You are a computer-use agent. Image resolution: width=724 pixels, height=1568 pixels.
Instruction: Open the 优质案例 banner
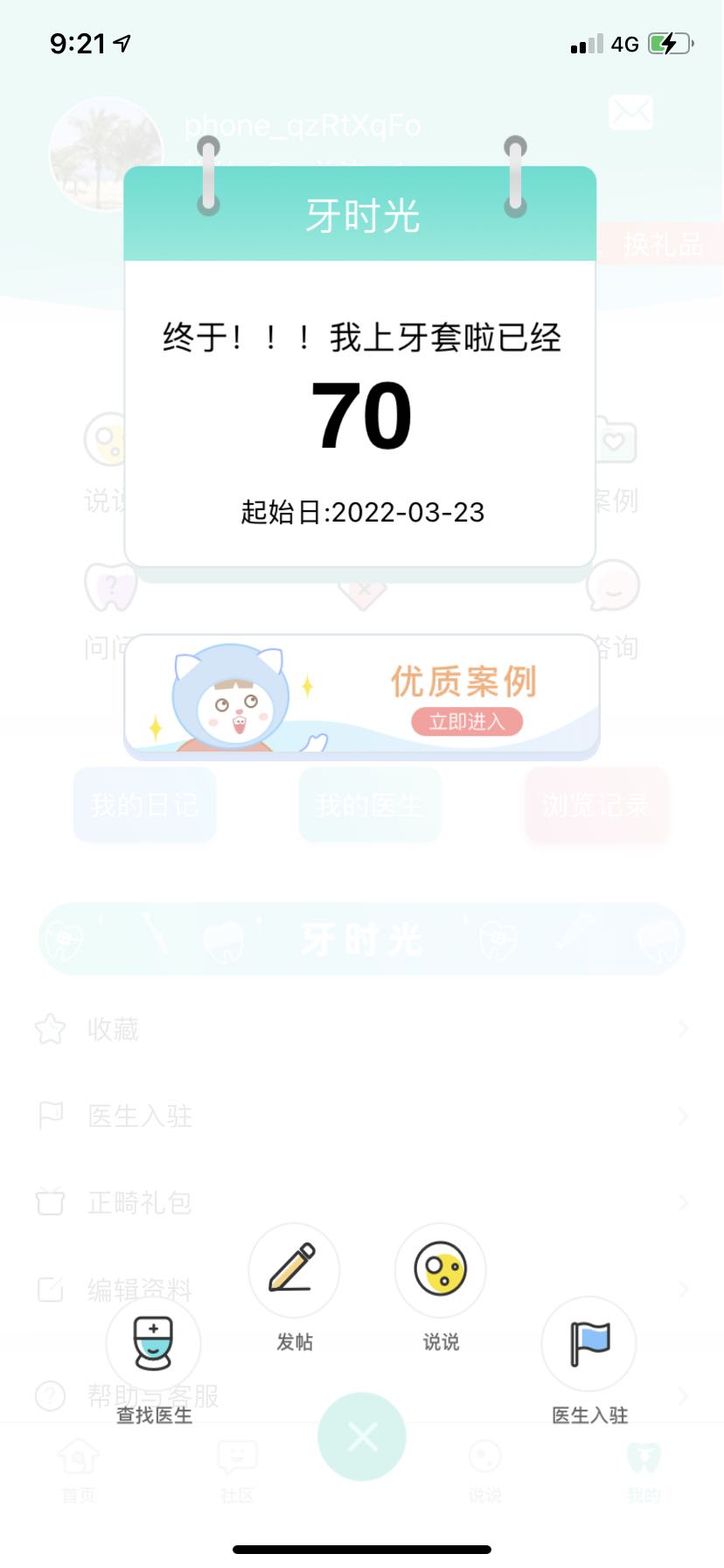(361, 695)
